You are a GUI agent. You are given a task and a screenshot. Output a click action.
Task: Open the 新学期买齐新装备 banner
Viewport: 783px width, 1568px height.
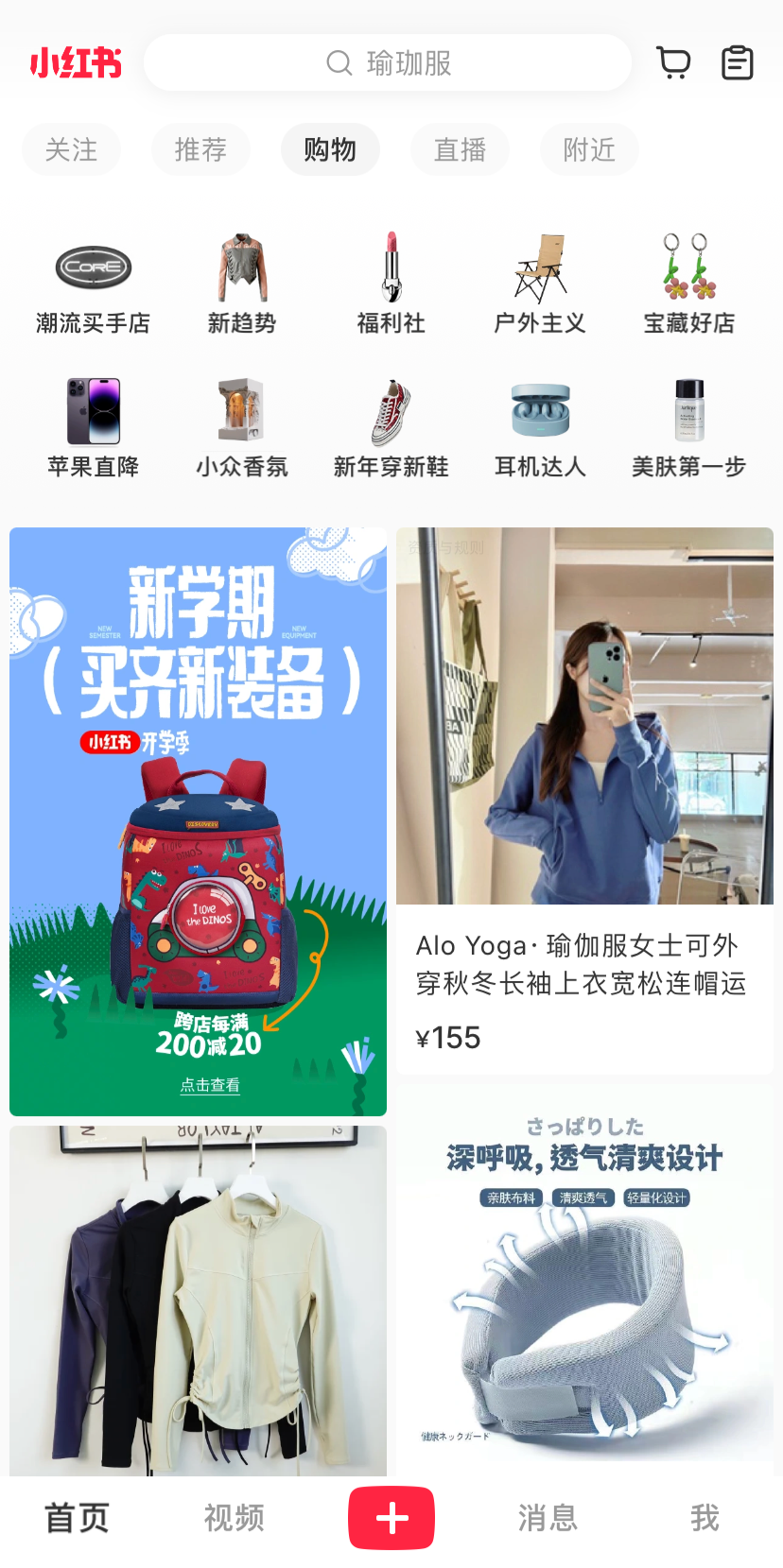click(x=198, y=821)
